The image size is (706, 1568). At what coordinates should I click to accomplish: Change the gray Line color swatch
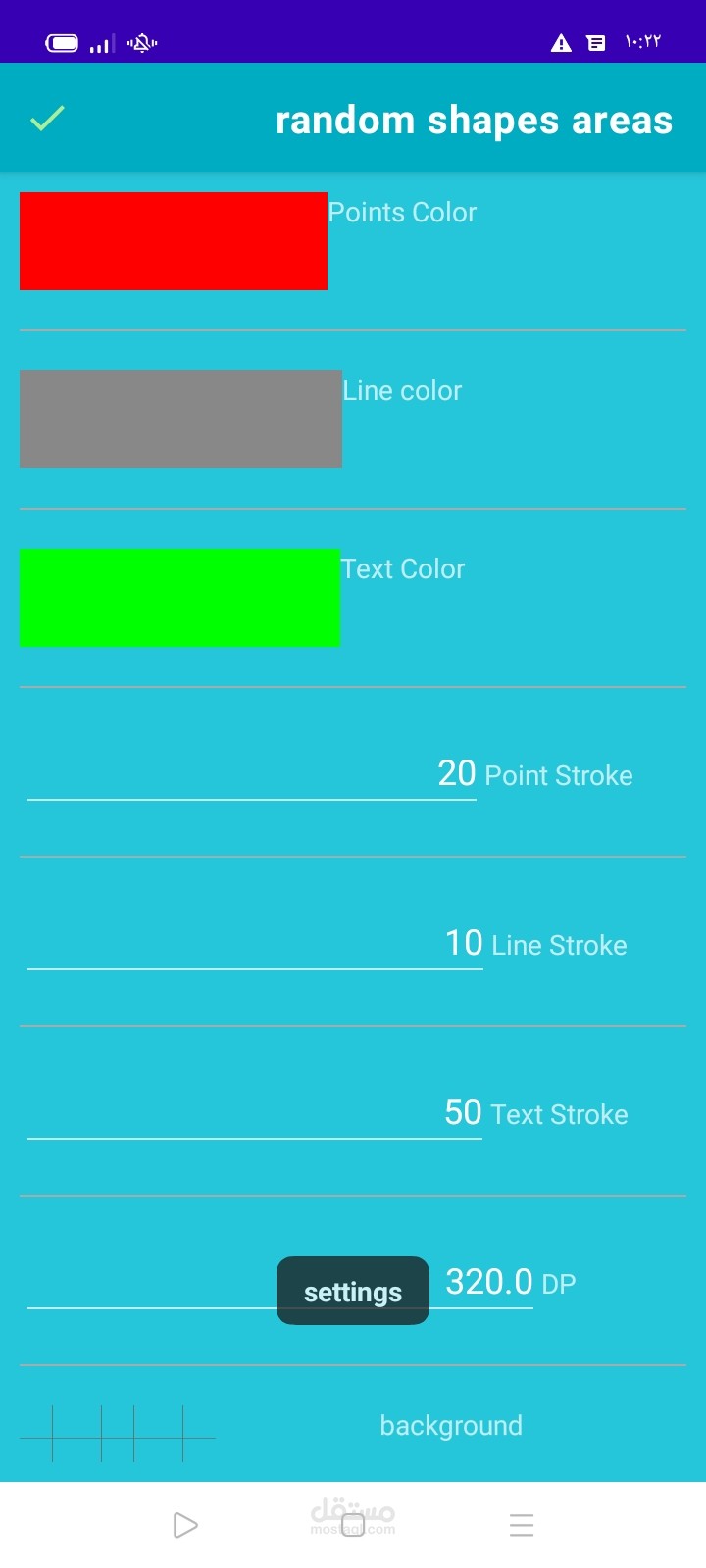point(180,419)
